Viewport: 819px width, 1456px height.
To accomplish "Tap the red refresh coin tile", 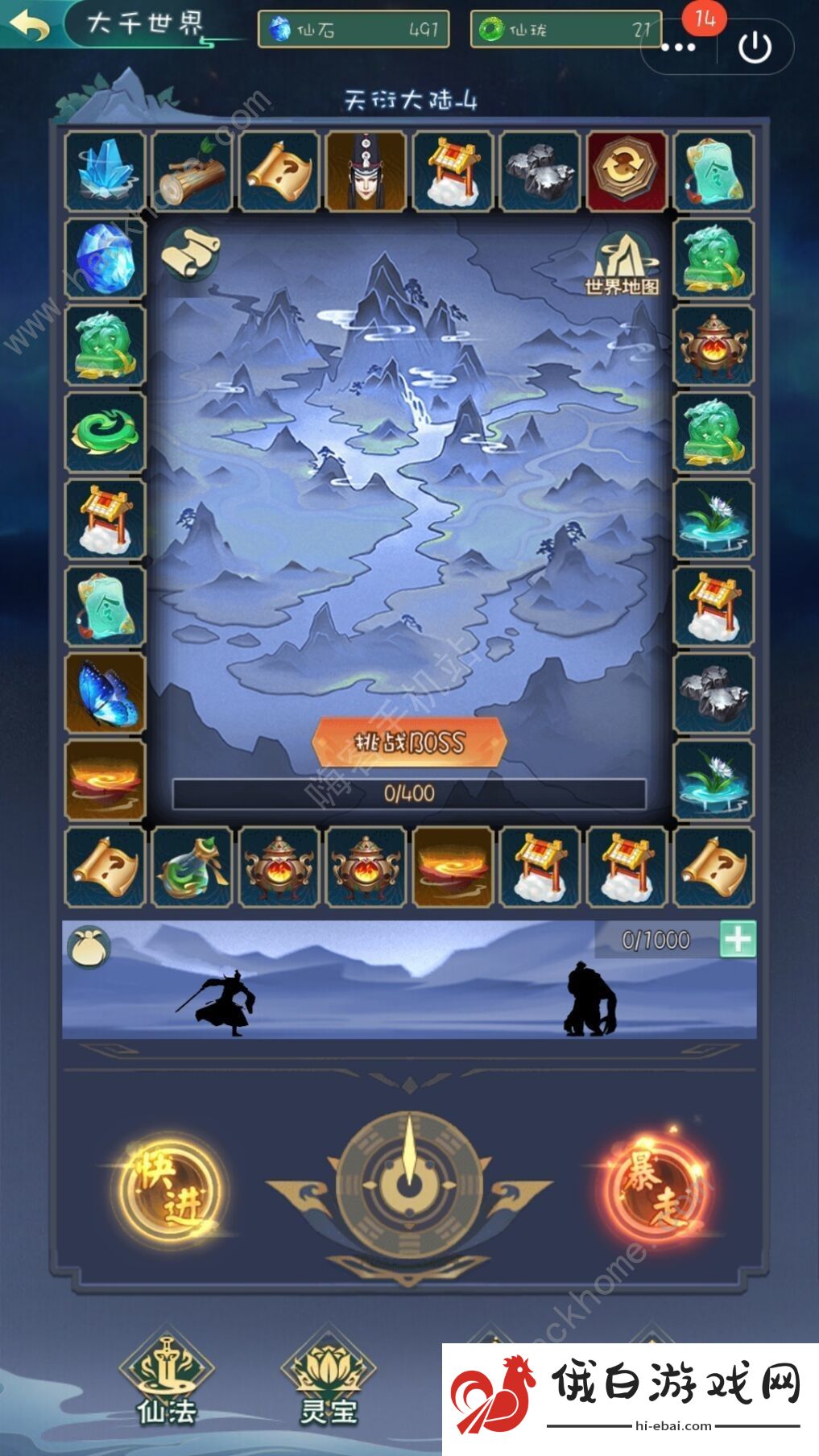I will point(627,172).
